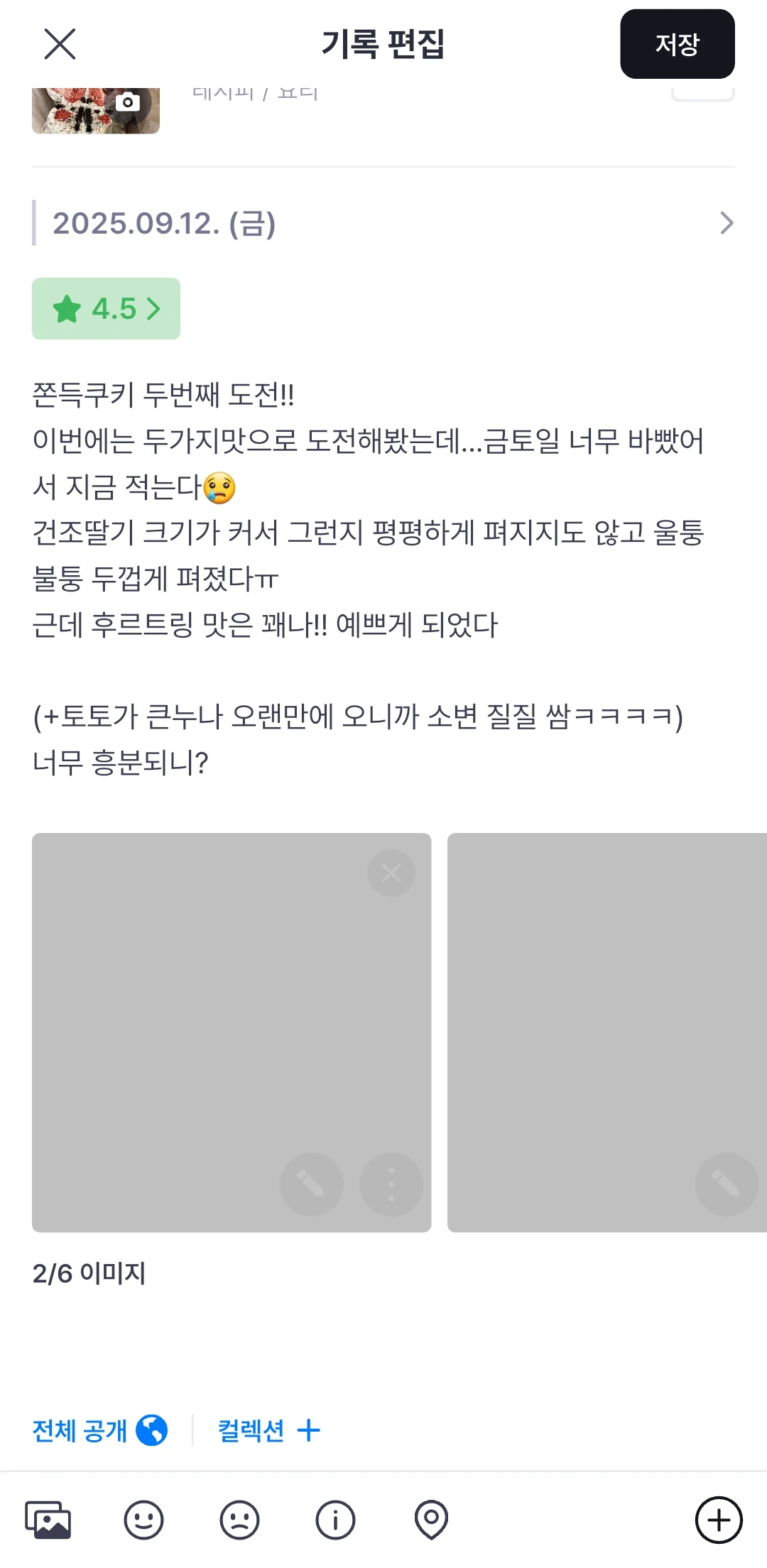767x1568 pixels.
Task: Add this record to a 컬렉션
Action: (268, 1430)
